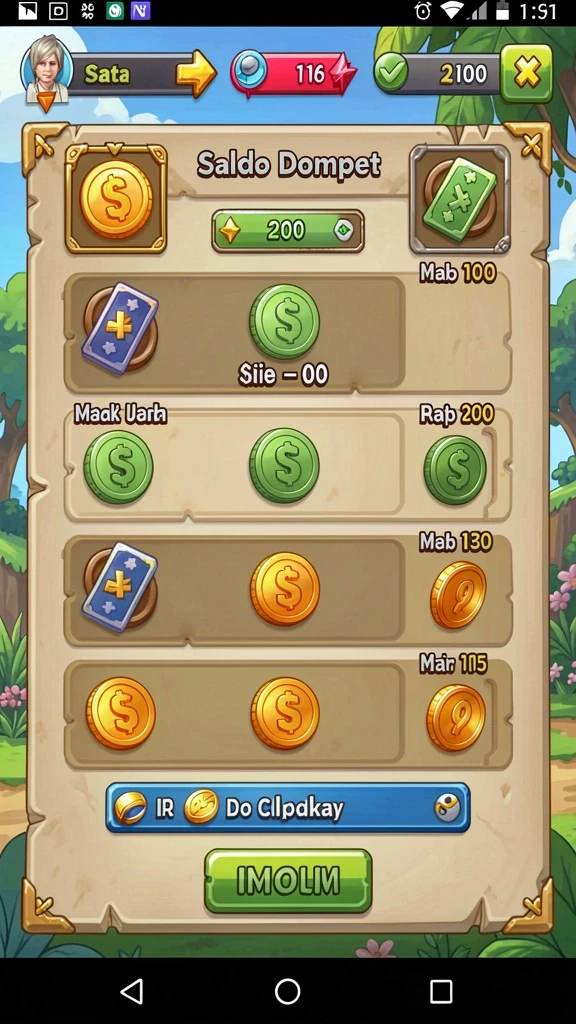This screenshot has height=1024, width=576.
Task: Open the green ticket tile at top right
Action: 460,199
